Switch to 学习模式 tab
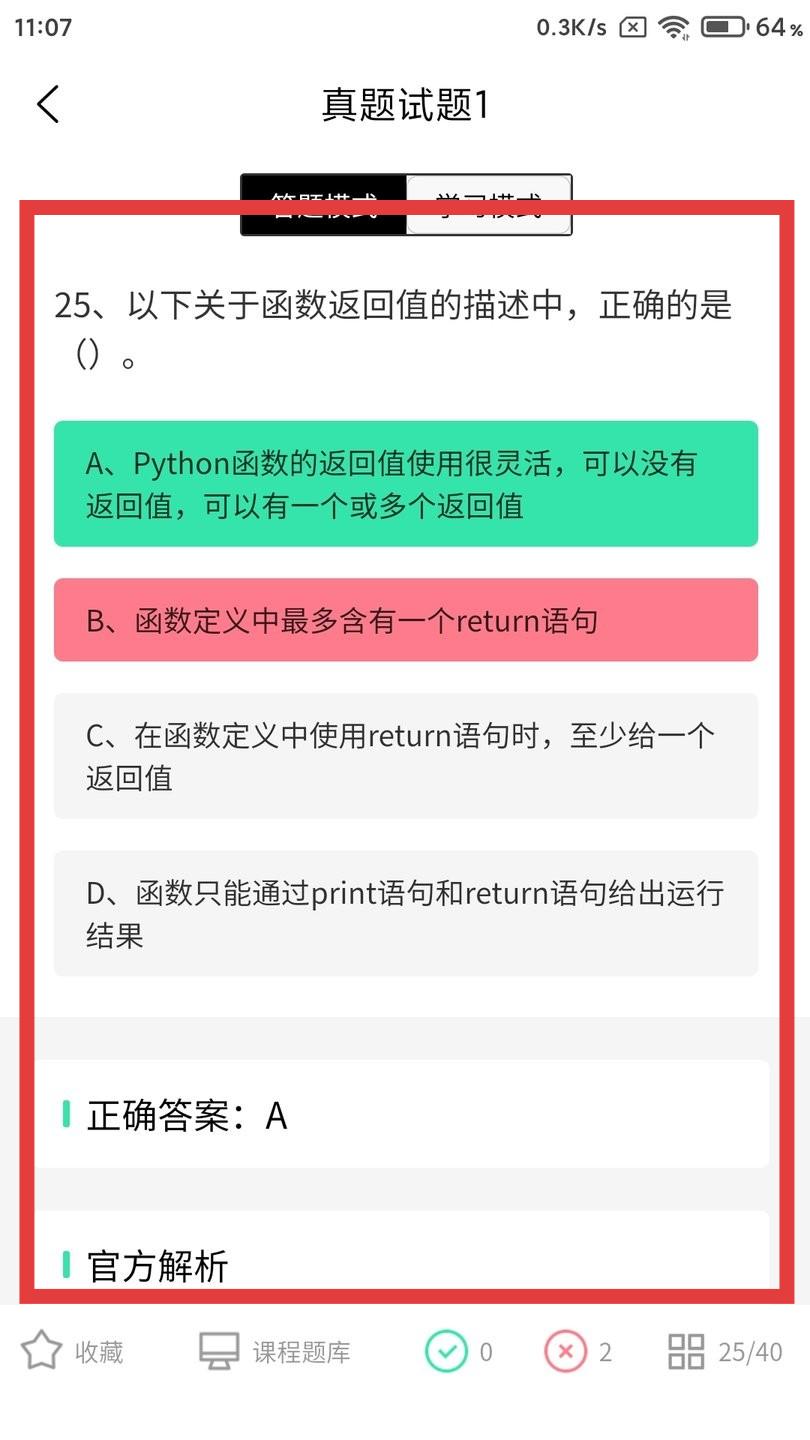This screenshot has height=1440, width=810. [x=489, y=205]
